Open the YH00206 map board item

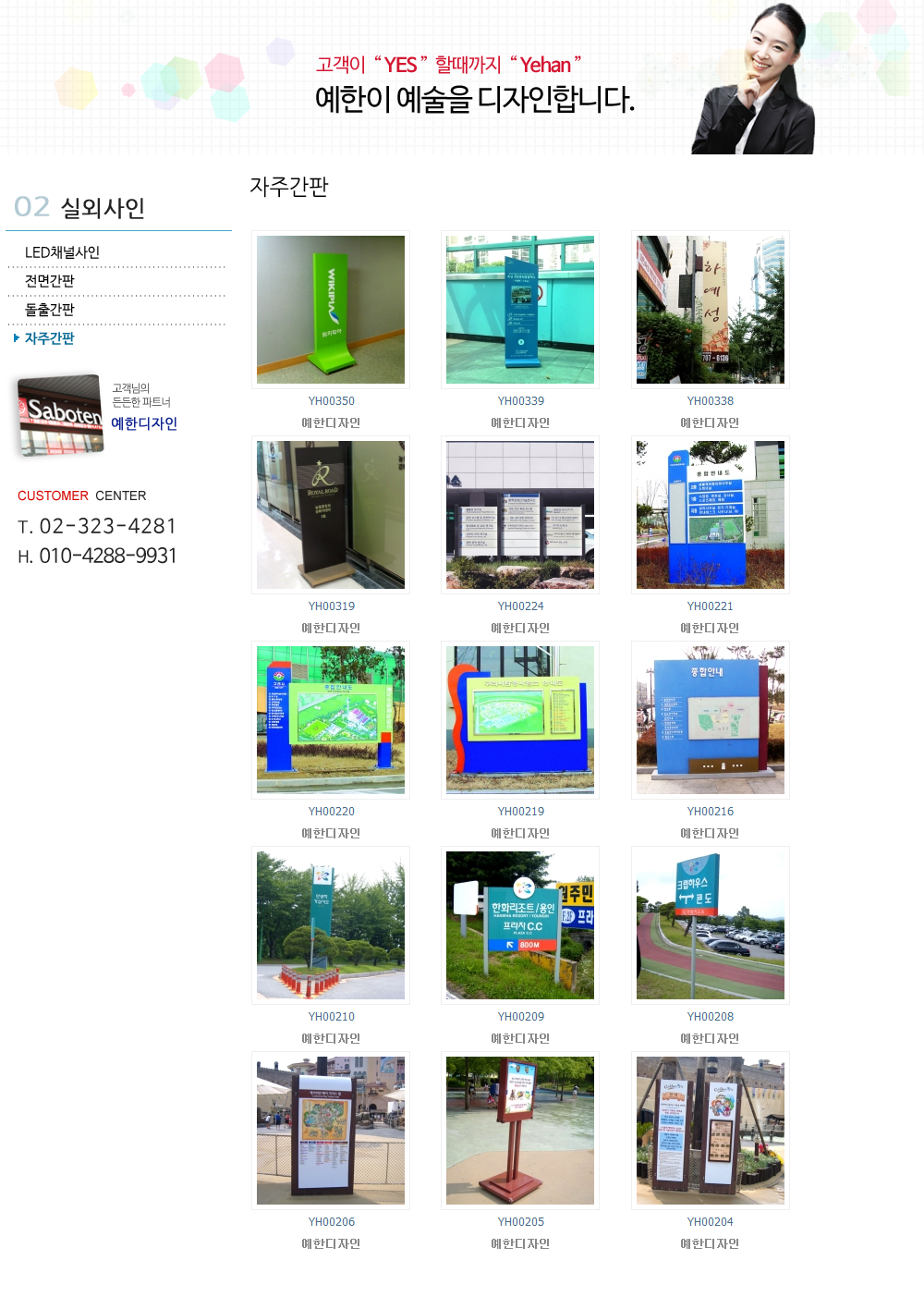(x=331, y=1131)
